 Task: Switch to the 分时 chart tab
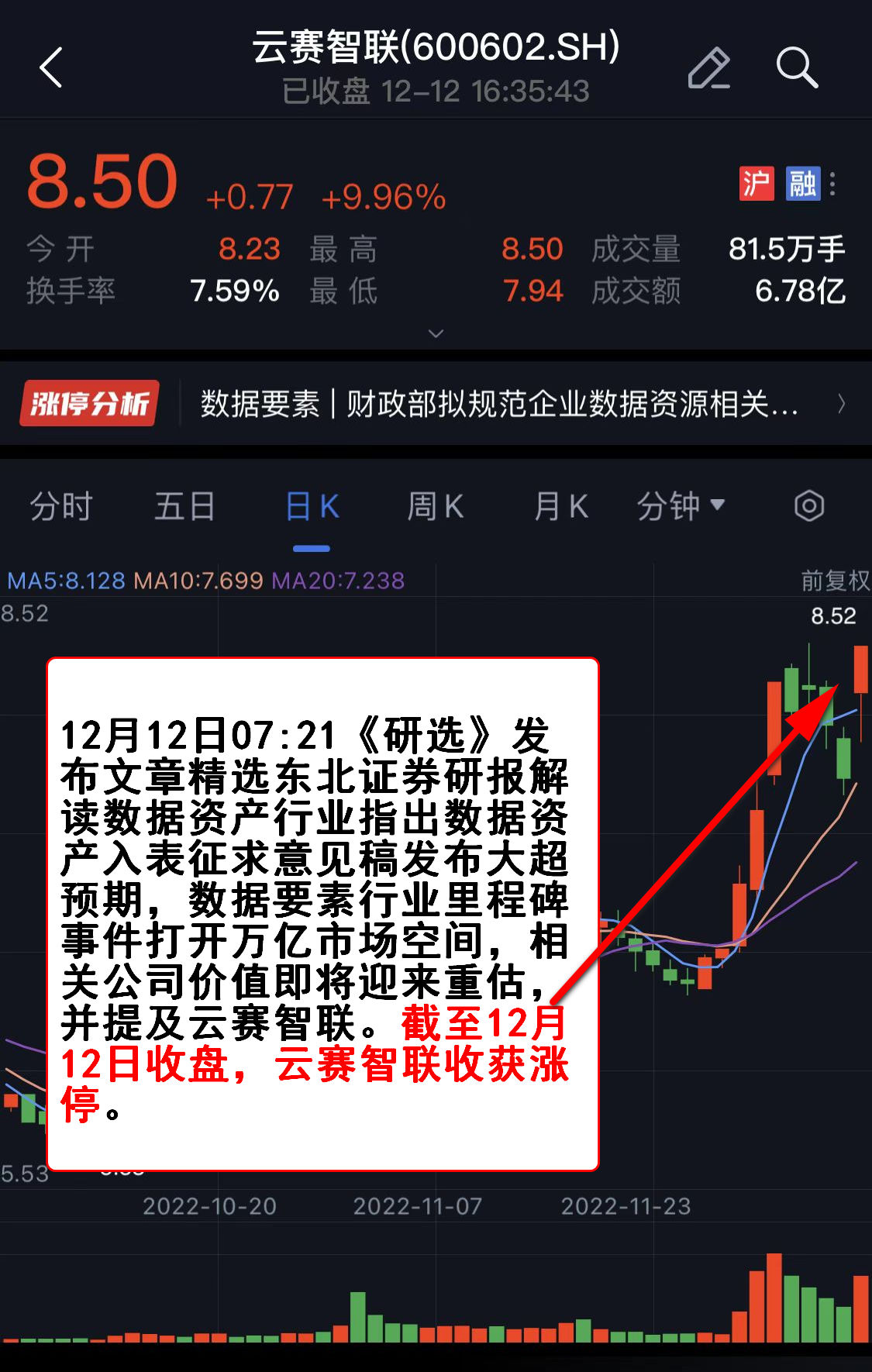pos(61,507)
